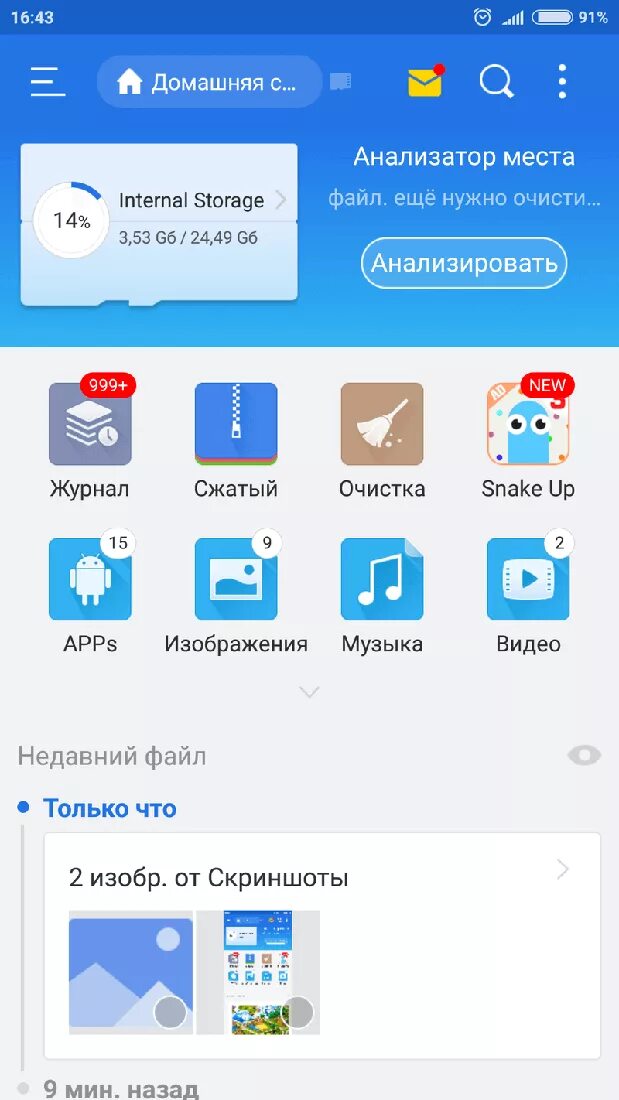This screenshot has height=1100, width=619.
Task: Tap the Анализировать button
Action: point(464,264)
